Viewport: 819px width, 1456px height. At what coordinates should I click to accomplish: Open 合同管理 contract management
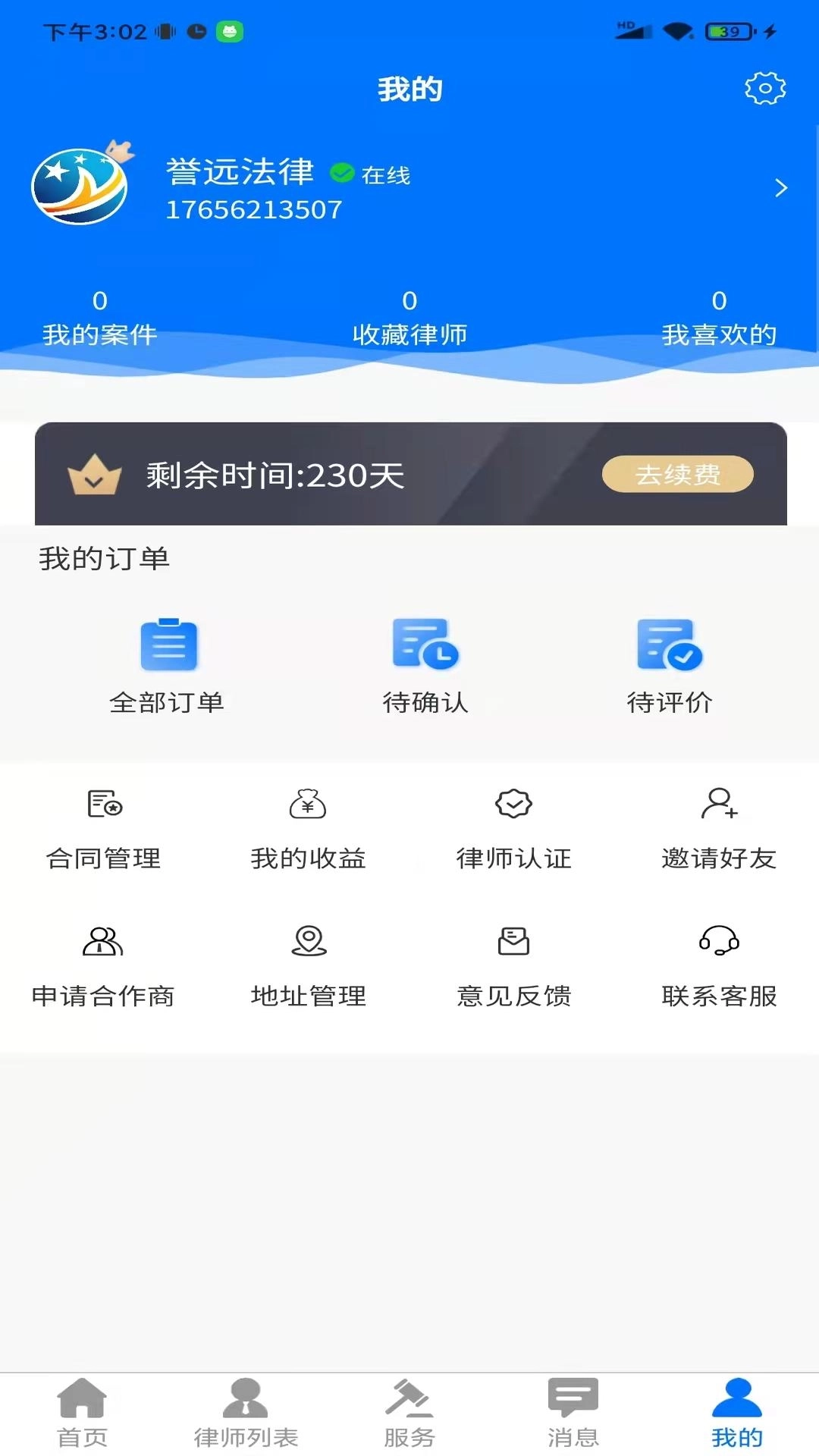point(102,827)
